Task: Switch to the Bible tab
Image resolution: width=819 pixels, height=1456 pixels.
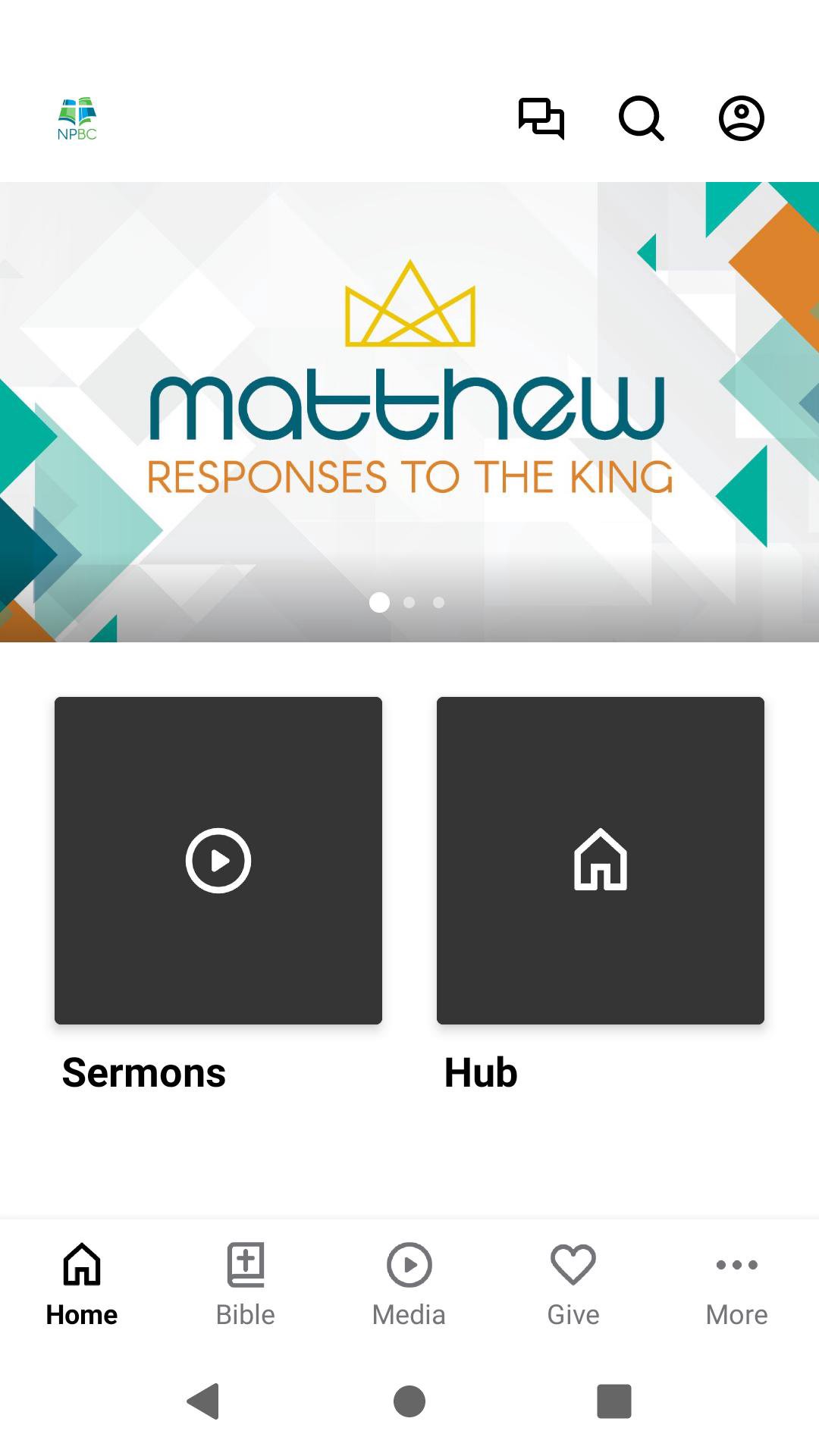Action: pos(246,1285)
